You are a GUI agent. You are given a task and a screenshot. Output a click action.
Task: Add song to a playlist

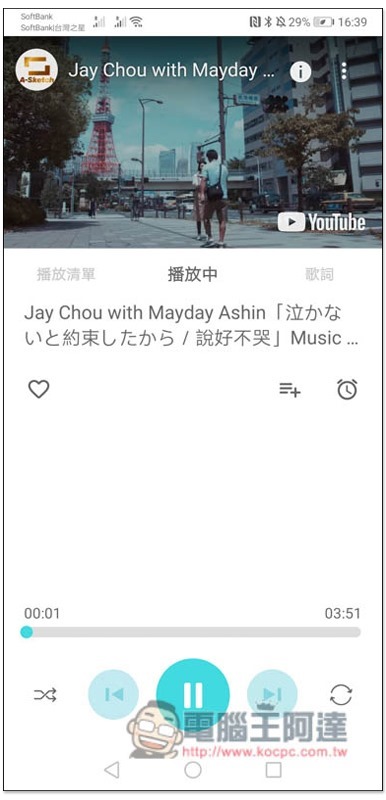(290, 390)
